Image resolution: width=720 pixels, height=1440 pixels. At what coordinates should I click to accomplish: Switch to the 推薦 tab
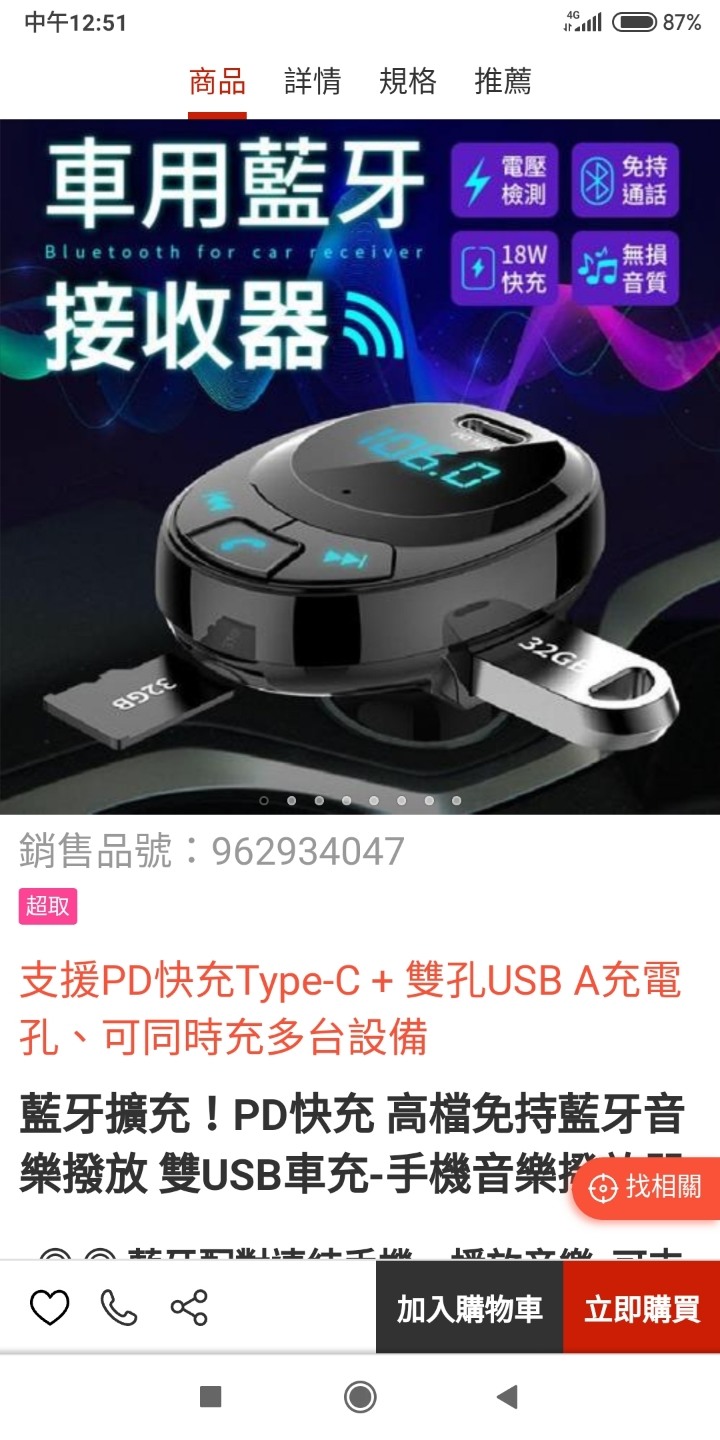tap(502, 81)
